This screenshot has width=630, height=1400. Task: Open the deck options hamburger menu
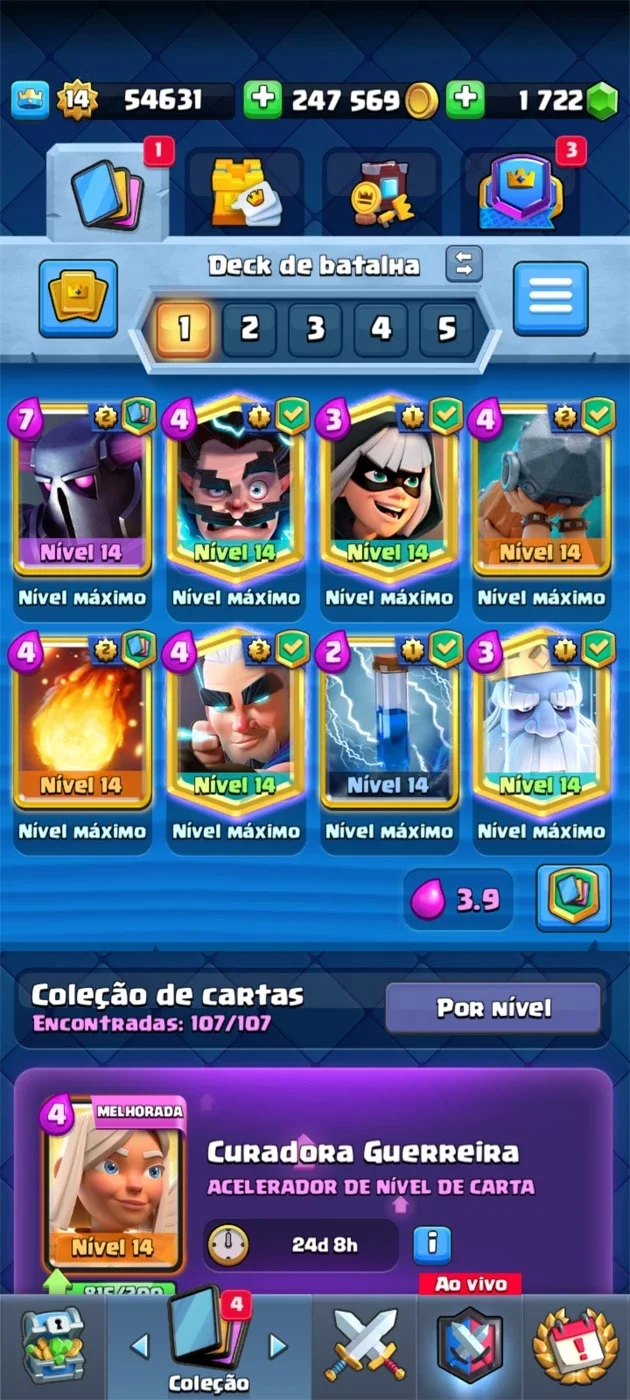[551, 297]
